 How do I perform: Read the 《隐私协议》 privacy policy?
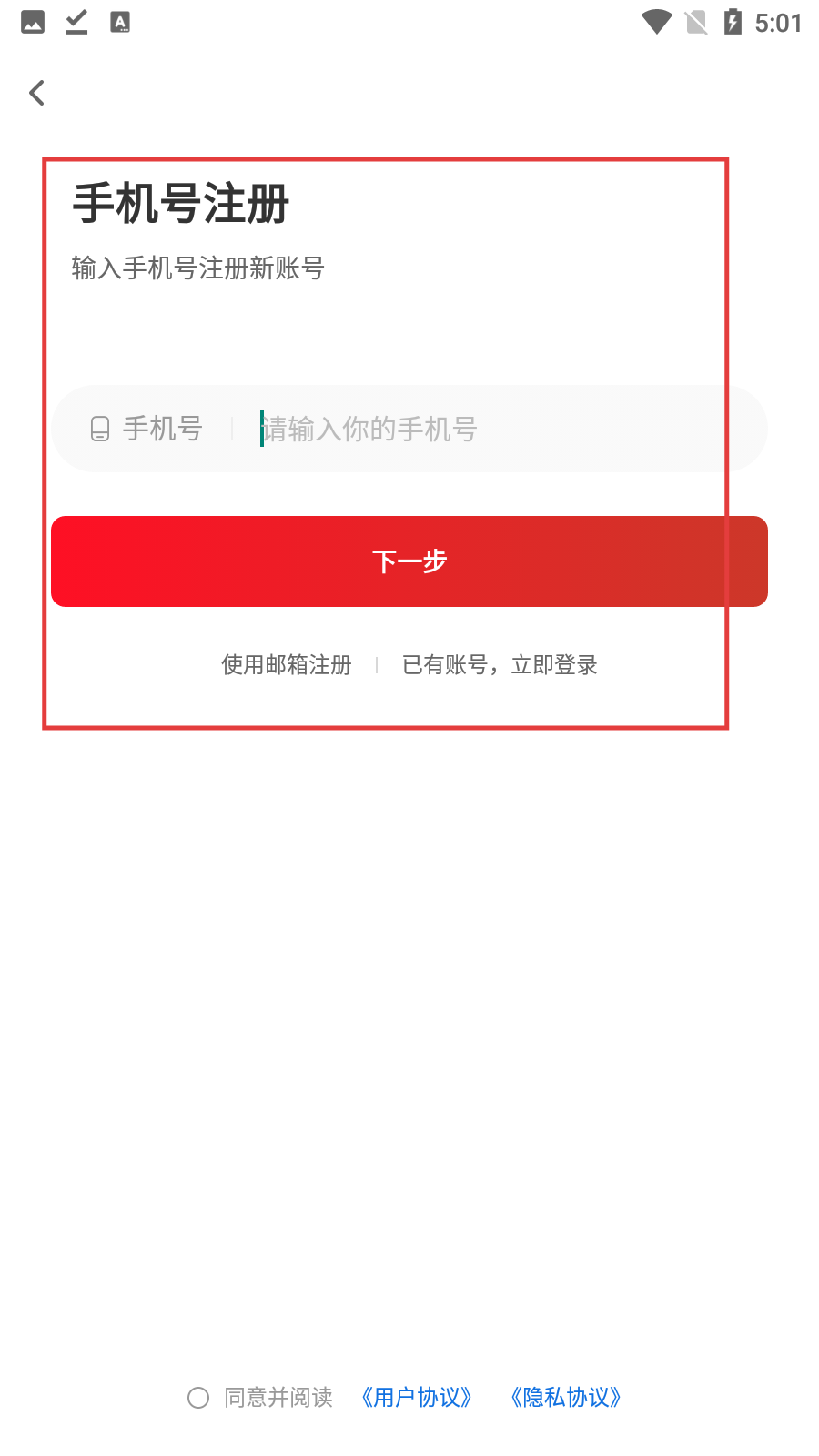click(566, 1398)
